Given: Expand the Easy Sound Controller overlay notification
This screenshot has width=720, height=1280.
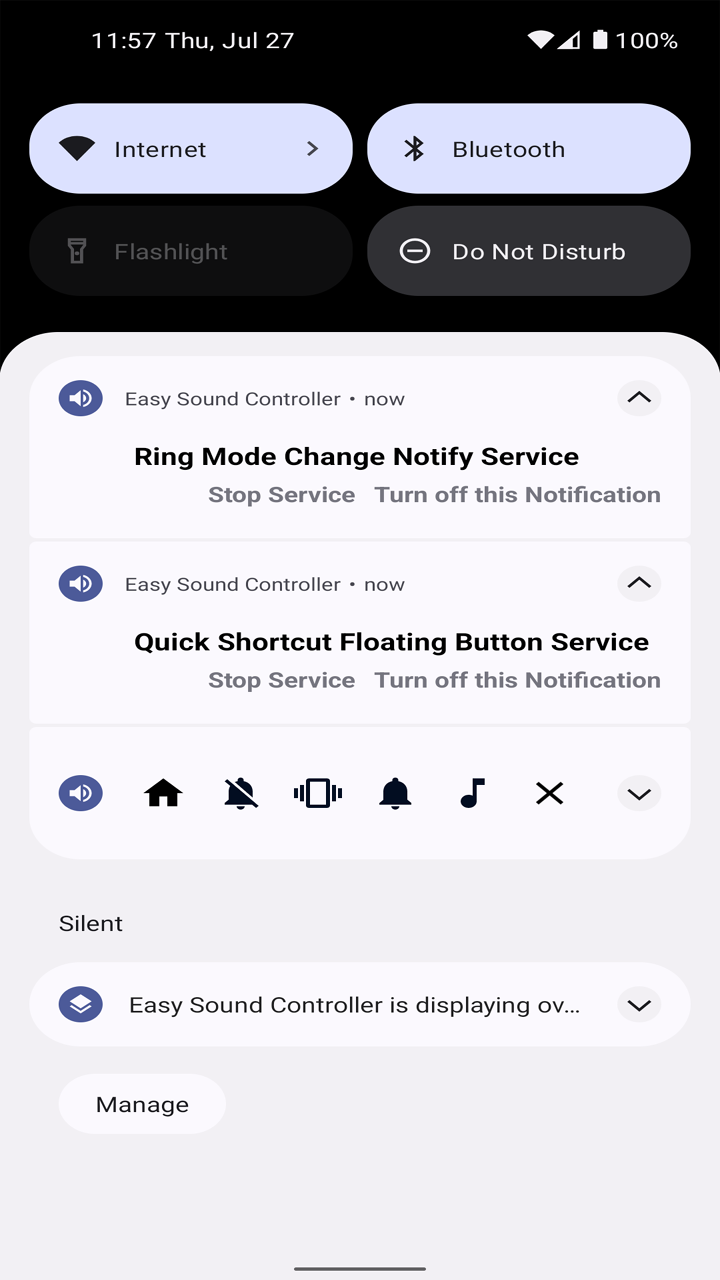Looking at the screenshot, I should pos(638,1004).
